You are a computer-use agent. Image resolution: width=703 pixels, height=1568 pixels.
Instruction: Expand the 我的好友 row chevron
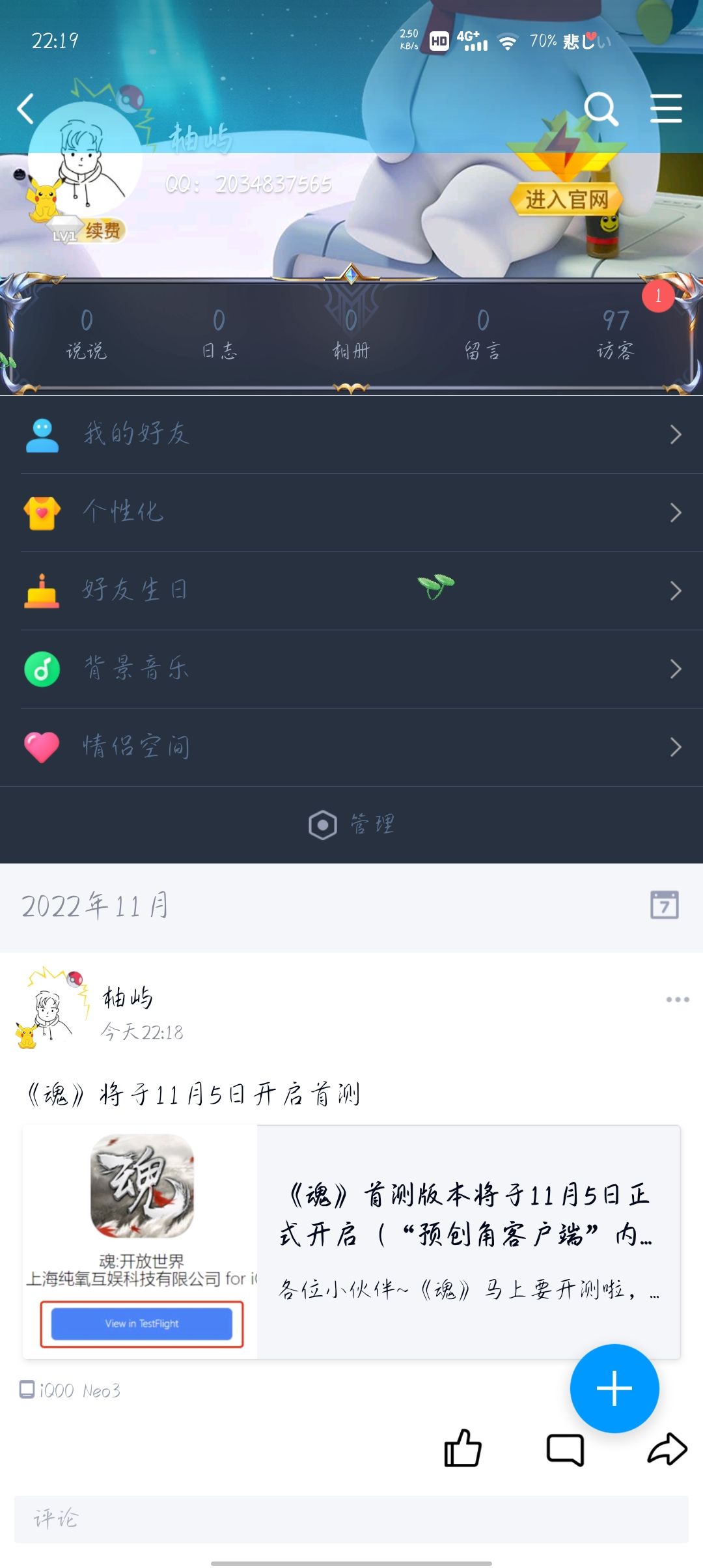tap(673, 433)
